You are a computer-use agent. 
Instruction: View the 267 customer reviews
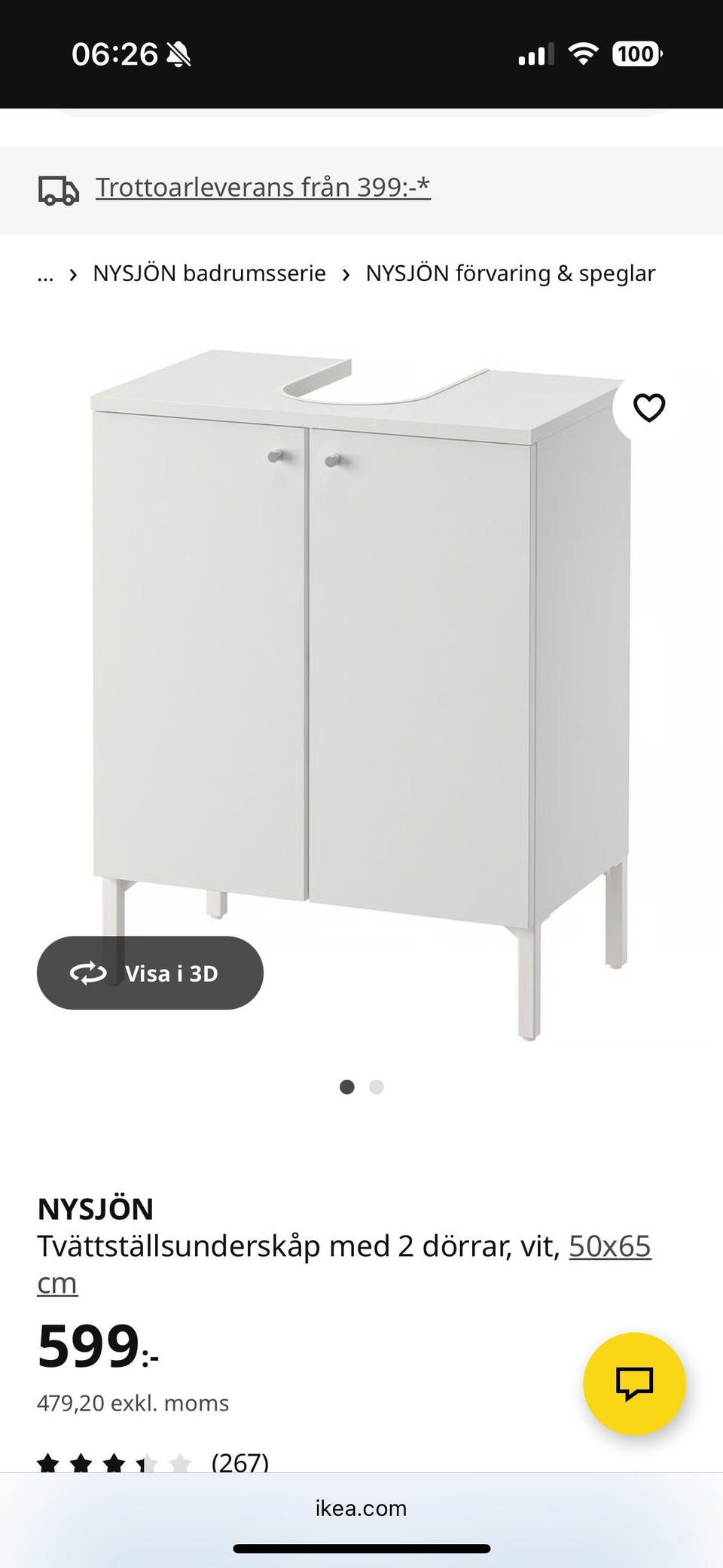pos(239,1463)
